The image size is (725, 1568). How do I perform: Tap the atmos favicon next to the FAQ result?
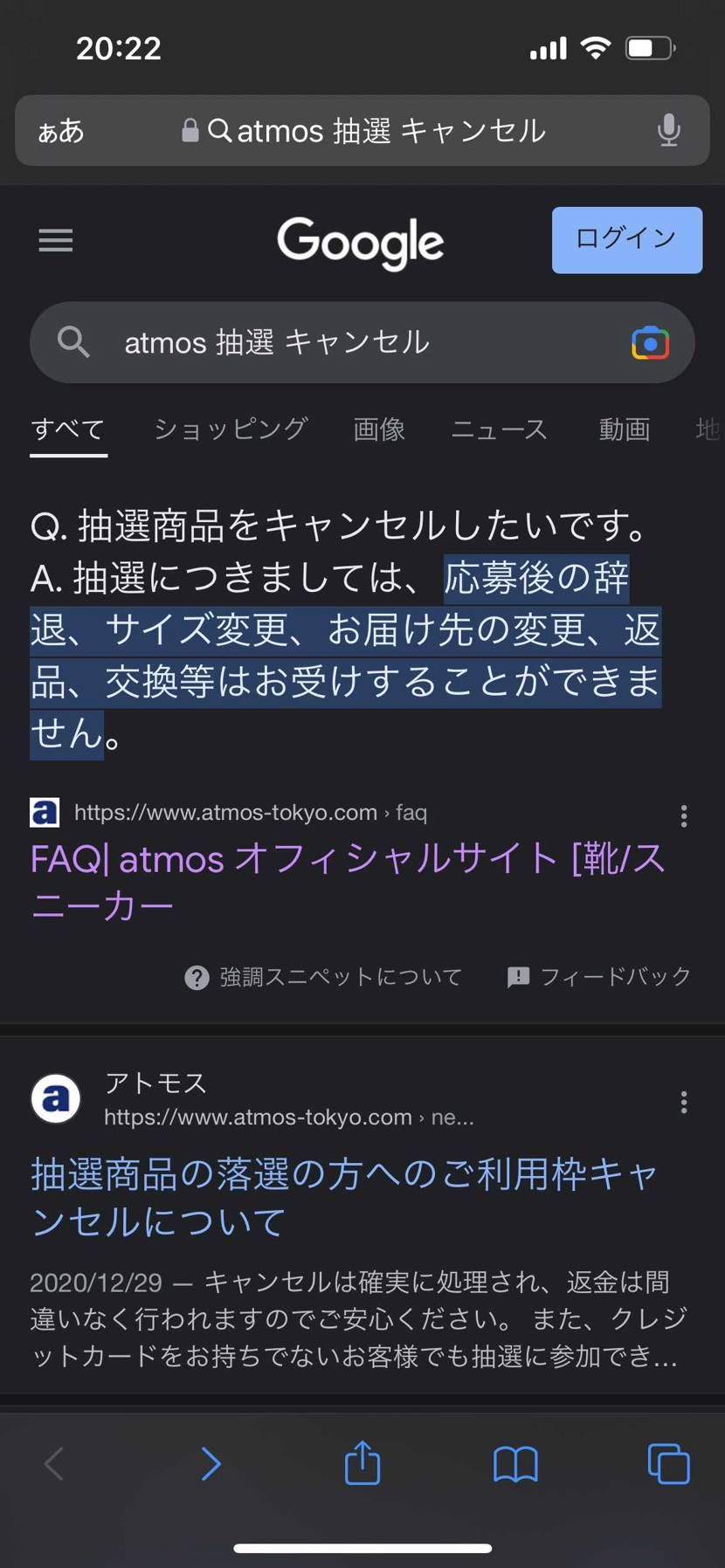44,812
